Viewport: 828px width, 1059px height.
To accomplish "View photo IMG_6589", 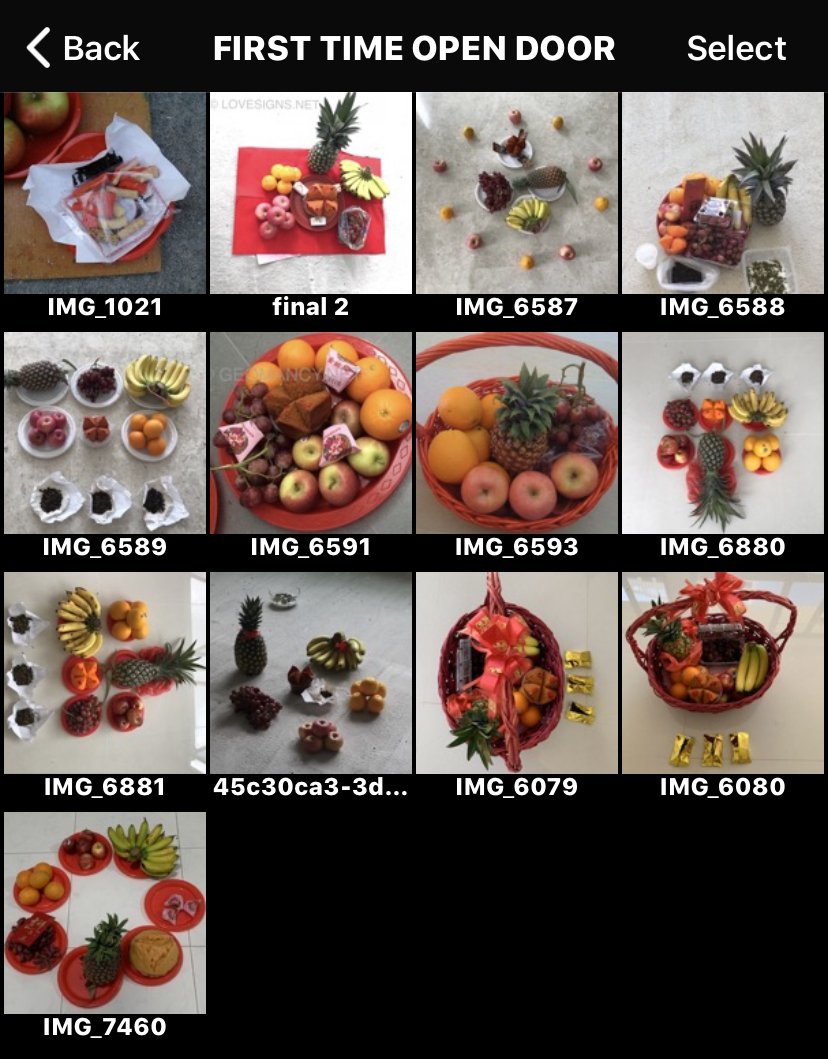I will pyautogui.click(x=105, y=432).
